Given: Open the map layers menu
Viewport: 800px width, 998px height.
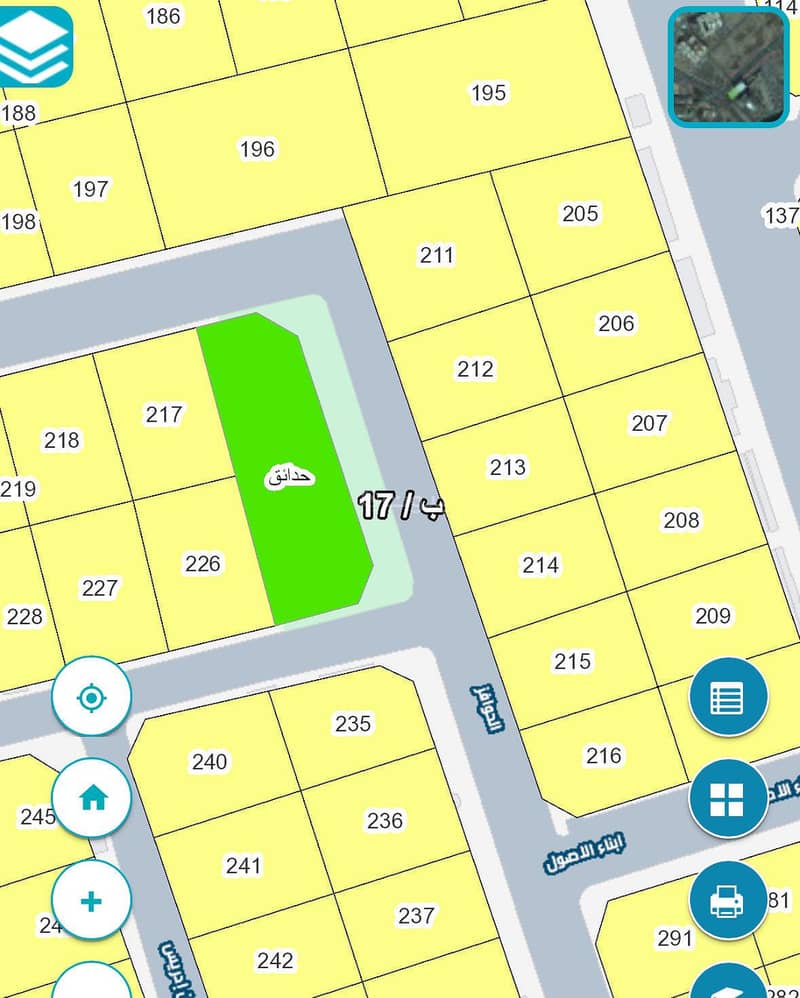Looking at the screenshot, I should click(x=36, y=46).
